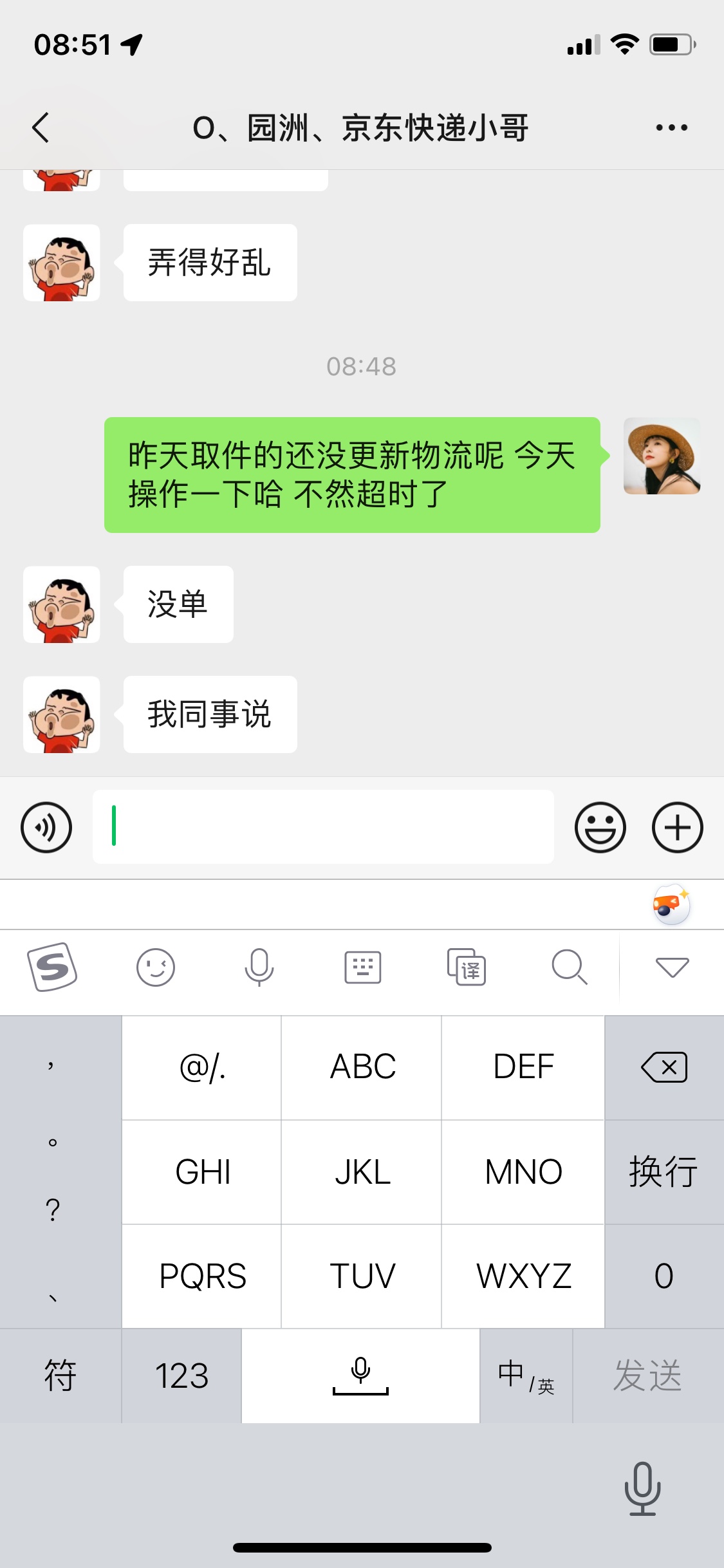Open the keyboard's emoticon panel

[x=156, y=967]
